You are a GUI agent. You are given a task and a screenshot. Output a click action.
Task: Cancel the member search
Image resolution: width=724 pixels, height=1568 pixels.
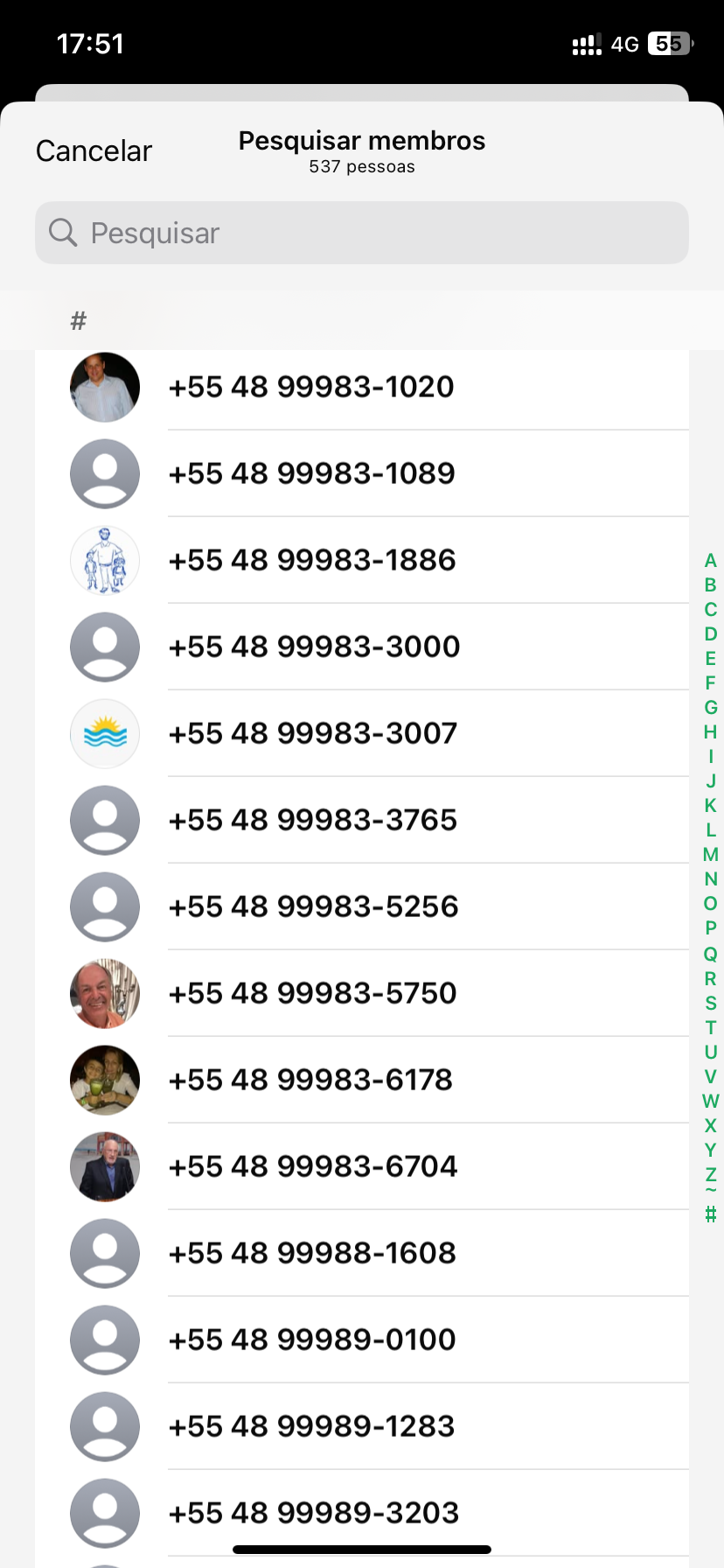(94, 150)
